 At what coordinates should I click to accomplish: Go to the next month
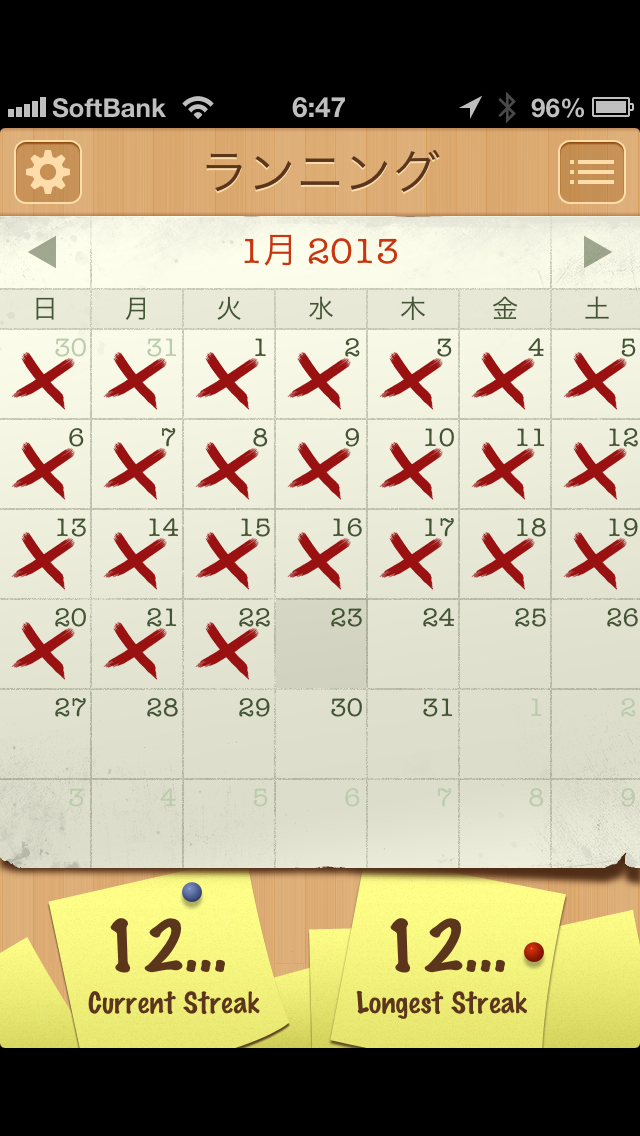(597, 252)
